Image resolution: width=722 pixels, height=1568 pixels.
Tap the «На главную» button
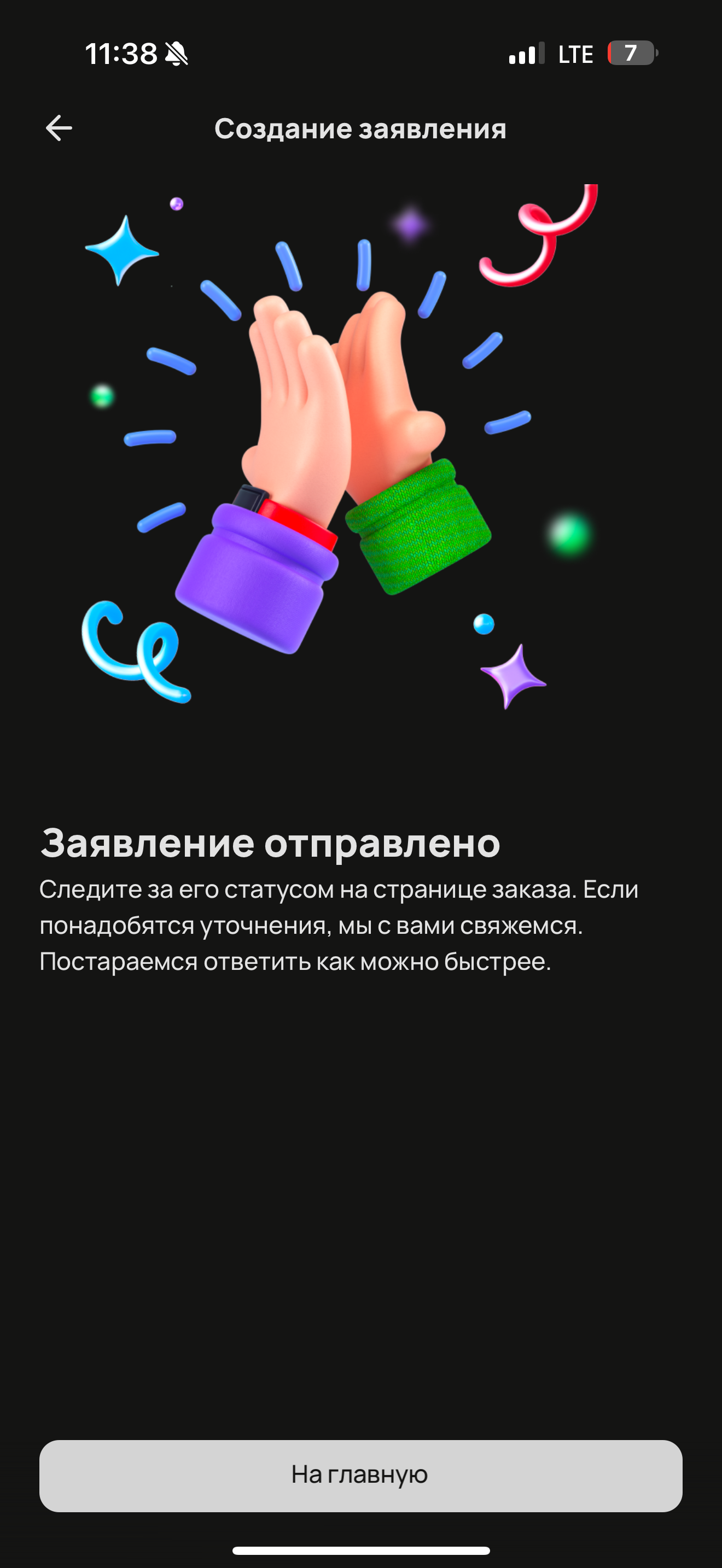(x=361, y=1476)
